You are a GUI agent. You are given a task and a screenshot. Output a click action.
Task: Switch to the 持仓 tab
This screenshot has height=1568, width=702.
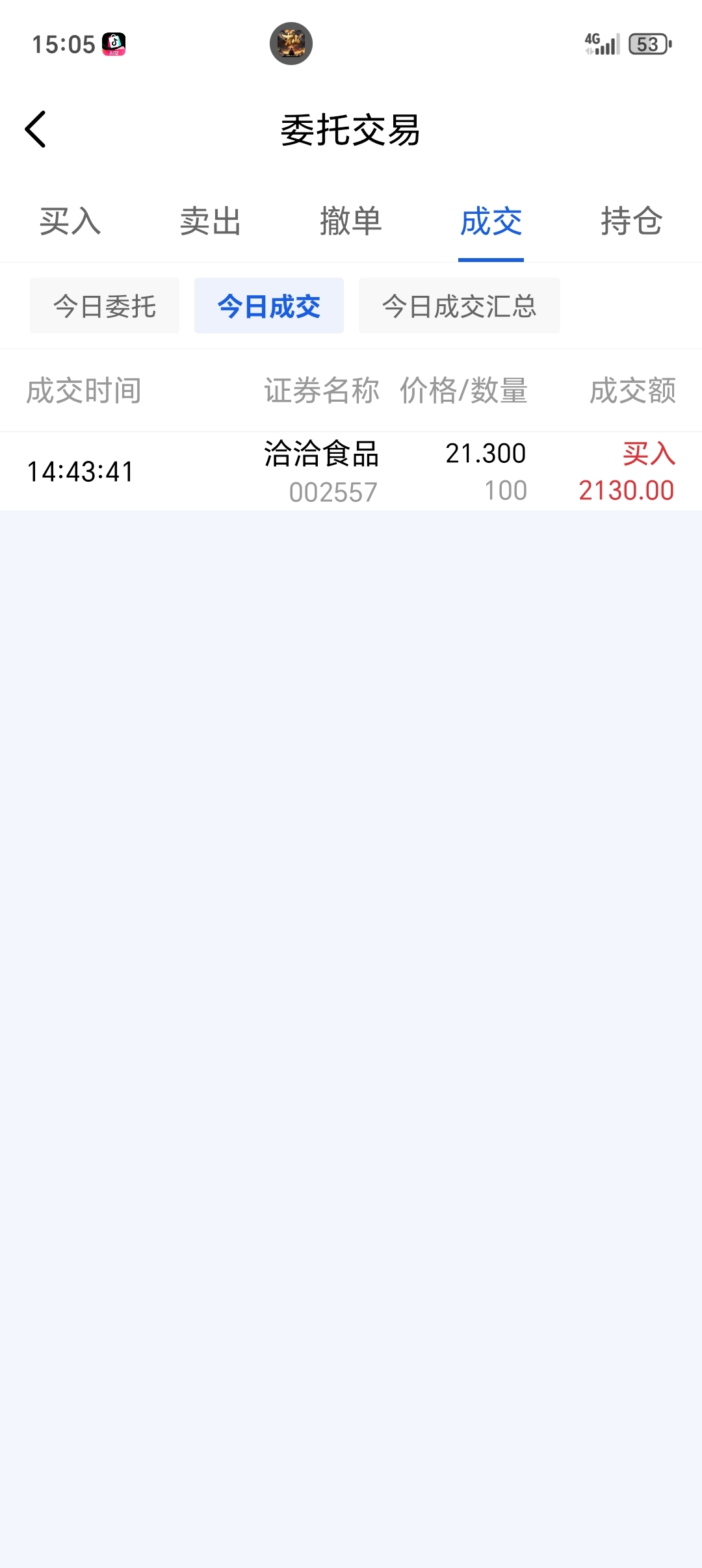[631, 222]
